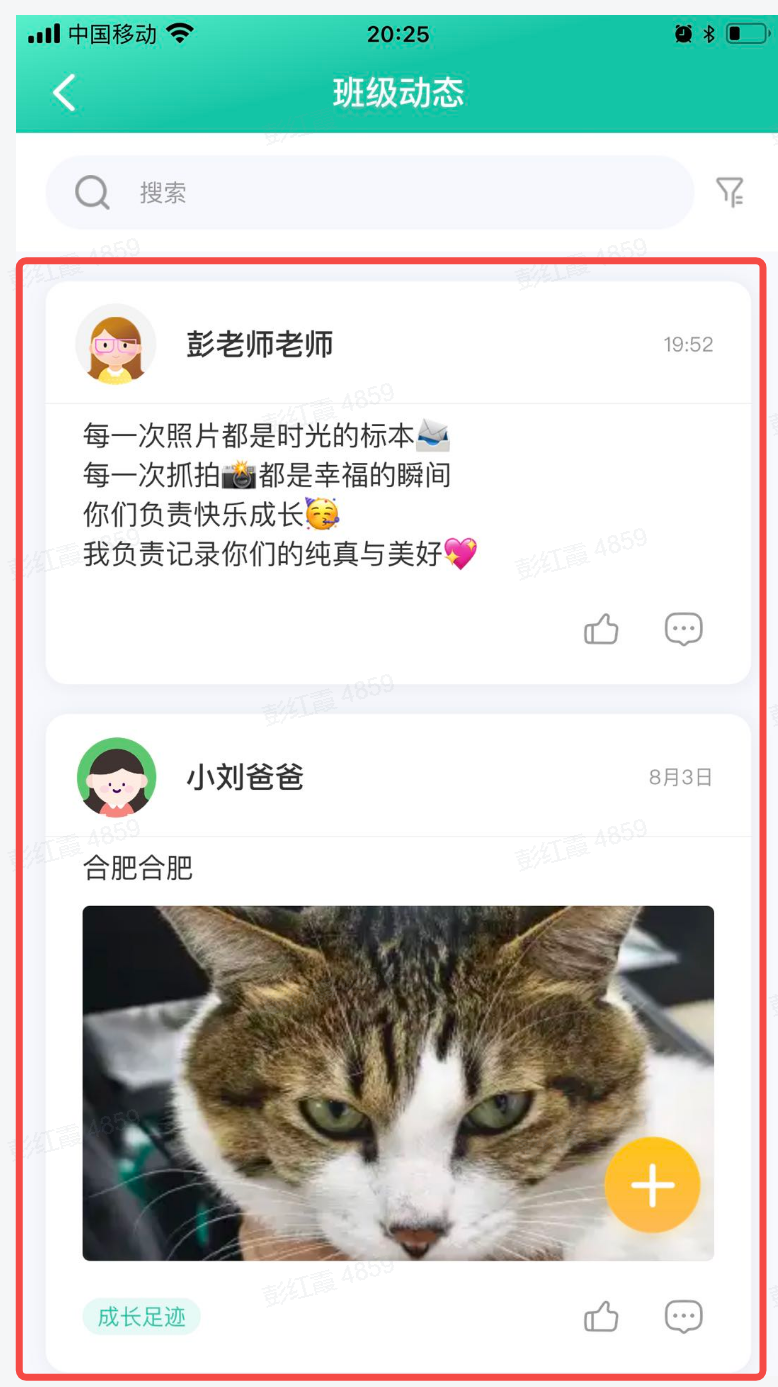Like 彭老师老师's post
778x1387 pixels.
(601, 629)
